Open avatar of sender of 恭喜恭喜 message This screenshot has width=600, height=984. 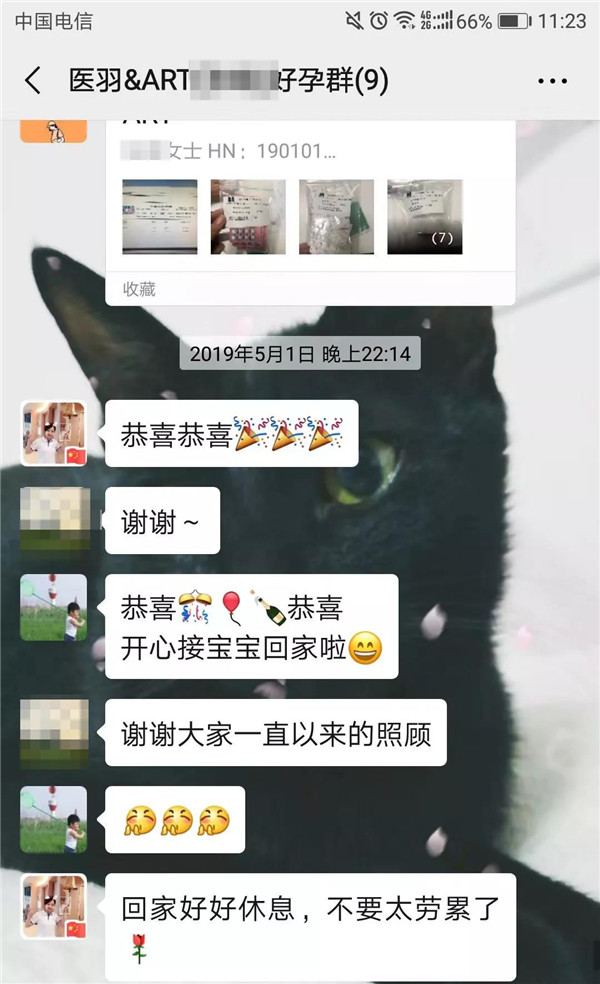click(54, 433)
